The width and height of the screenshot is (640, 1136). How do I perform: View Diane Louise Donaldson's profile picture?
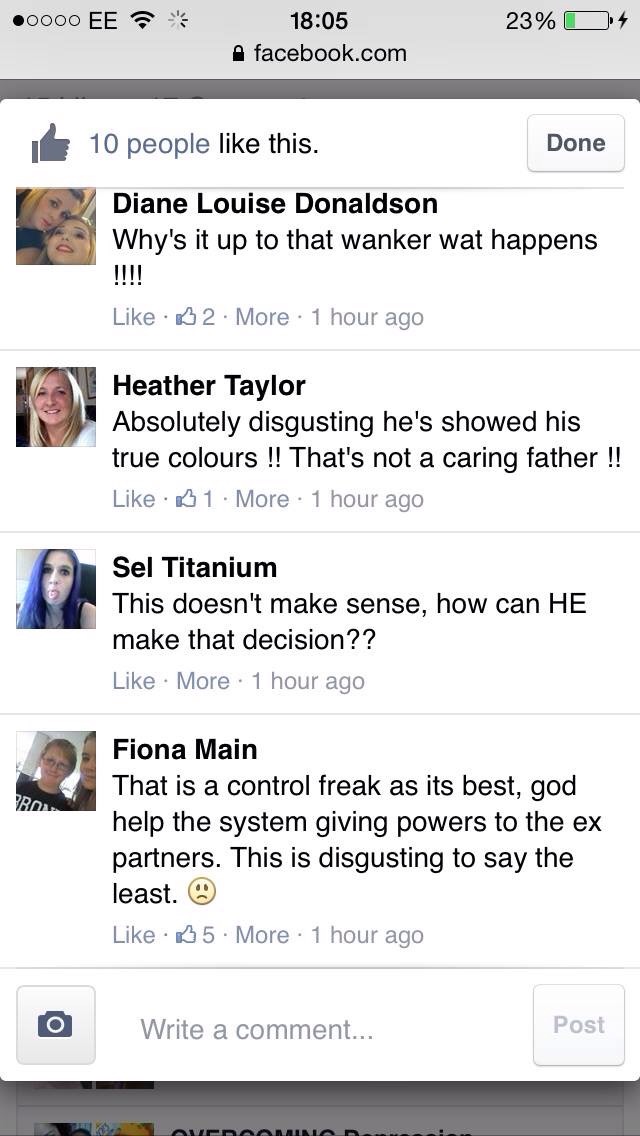(56, 227)
